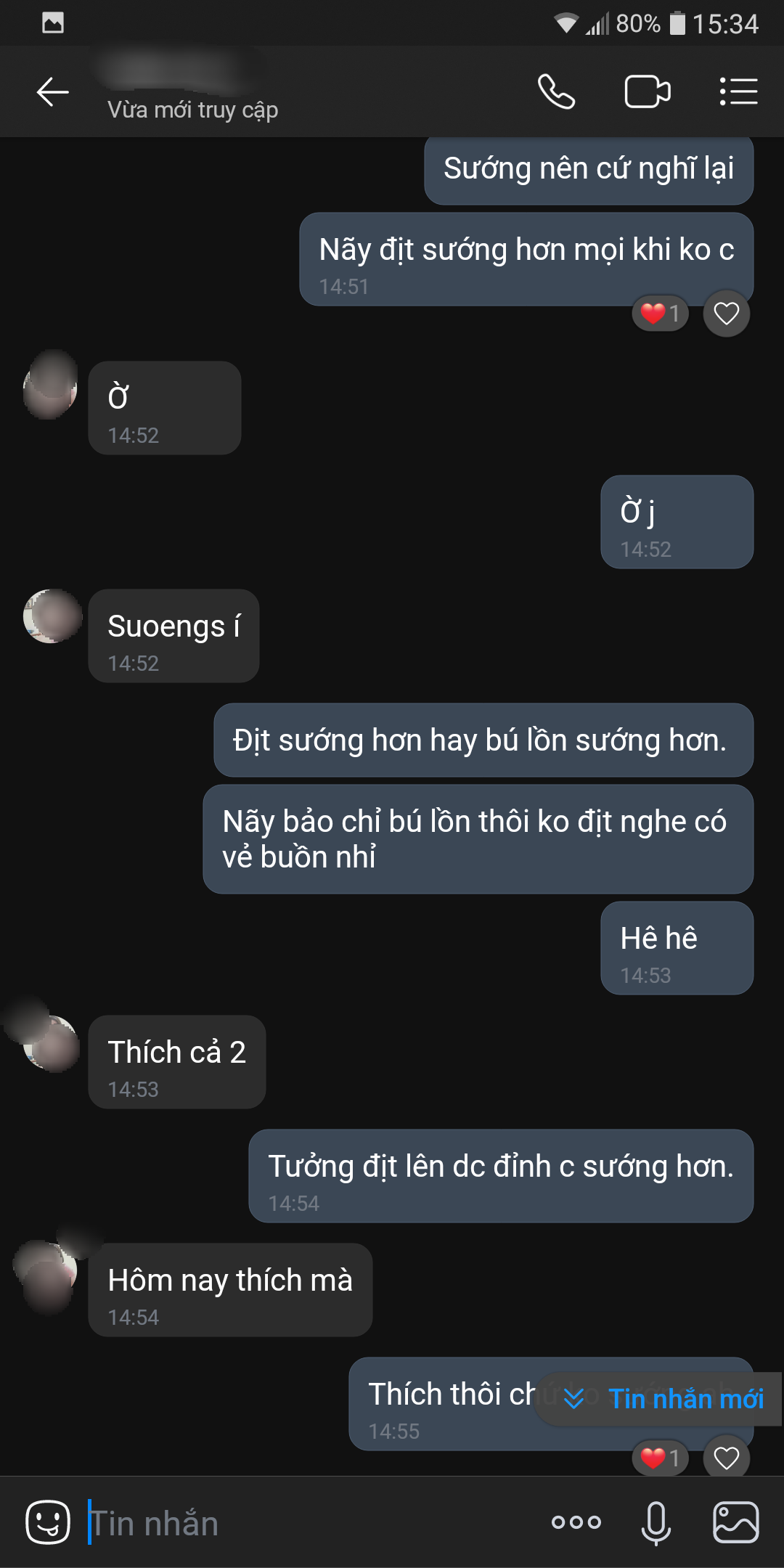Viewport: 784px width, 1568px height.
Task: Focus the Tin nhắn message field
Action: pos(305,1522)
